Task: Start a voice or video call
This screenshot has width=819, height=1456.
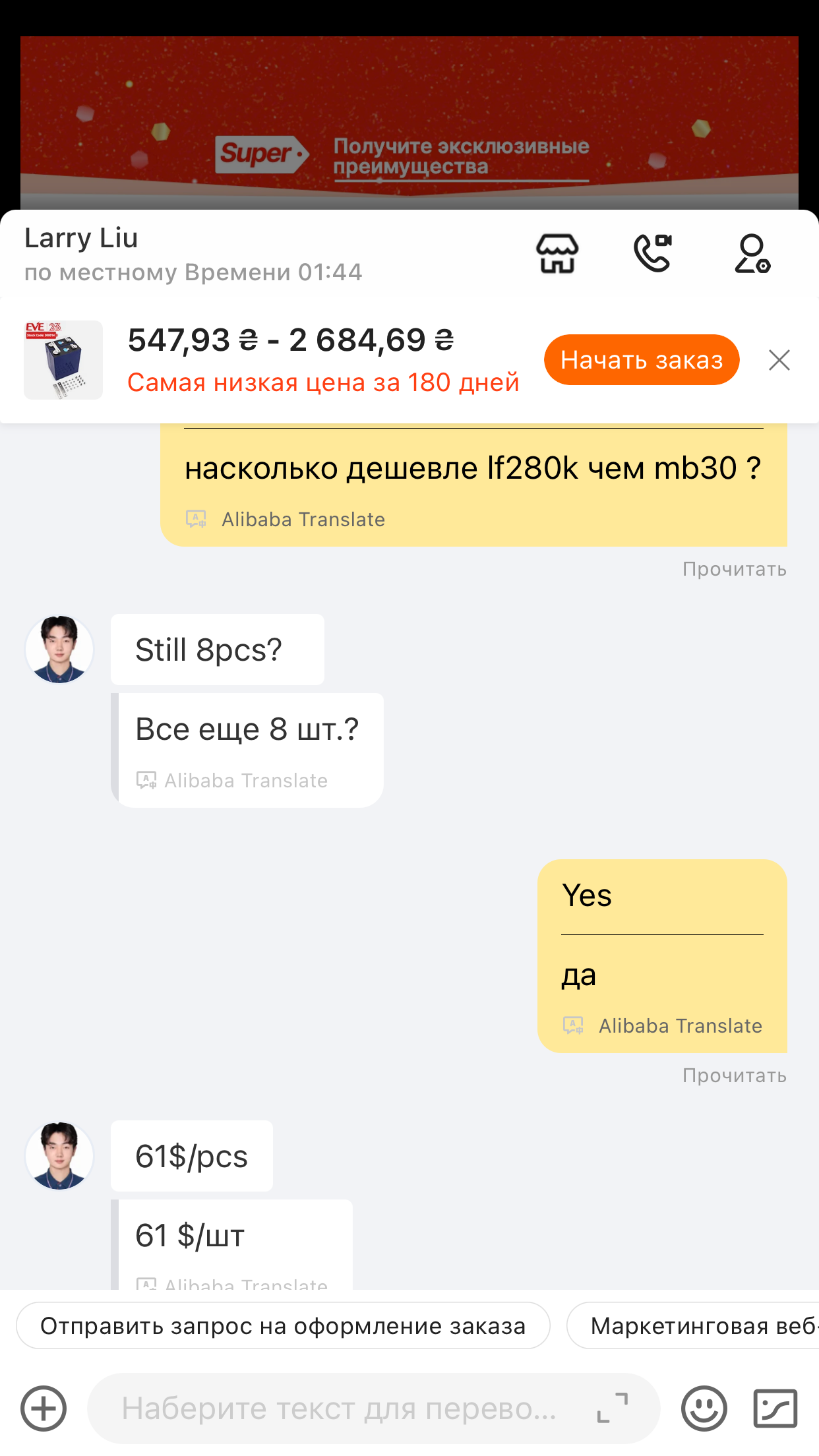Action: click(652, 253)
